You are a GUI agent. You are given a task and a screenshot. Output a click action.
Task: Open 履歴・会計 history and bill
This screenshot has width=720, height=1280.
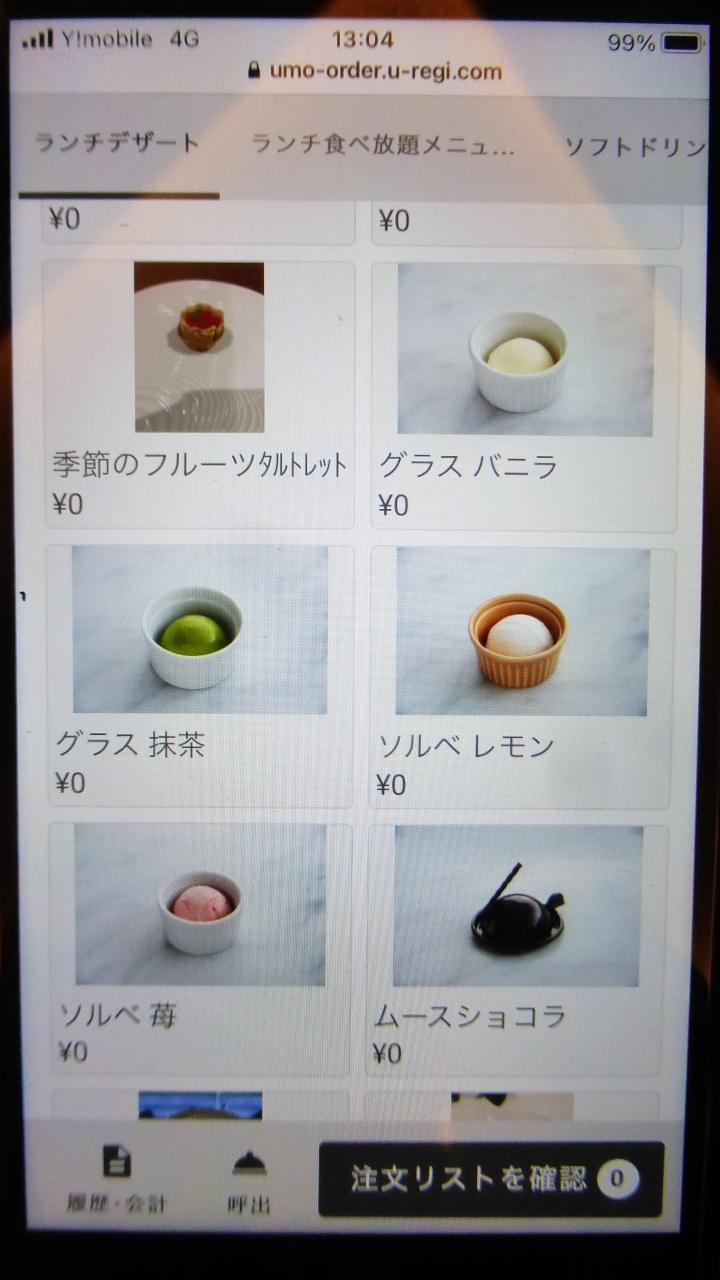pos(118,1180)
